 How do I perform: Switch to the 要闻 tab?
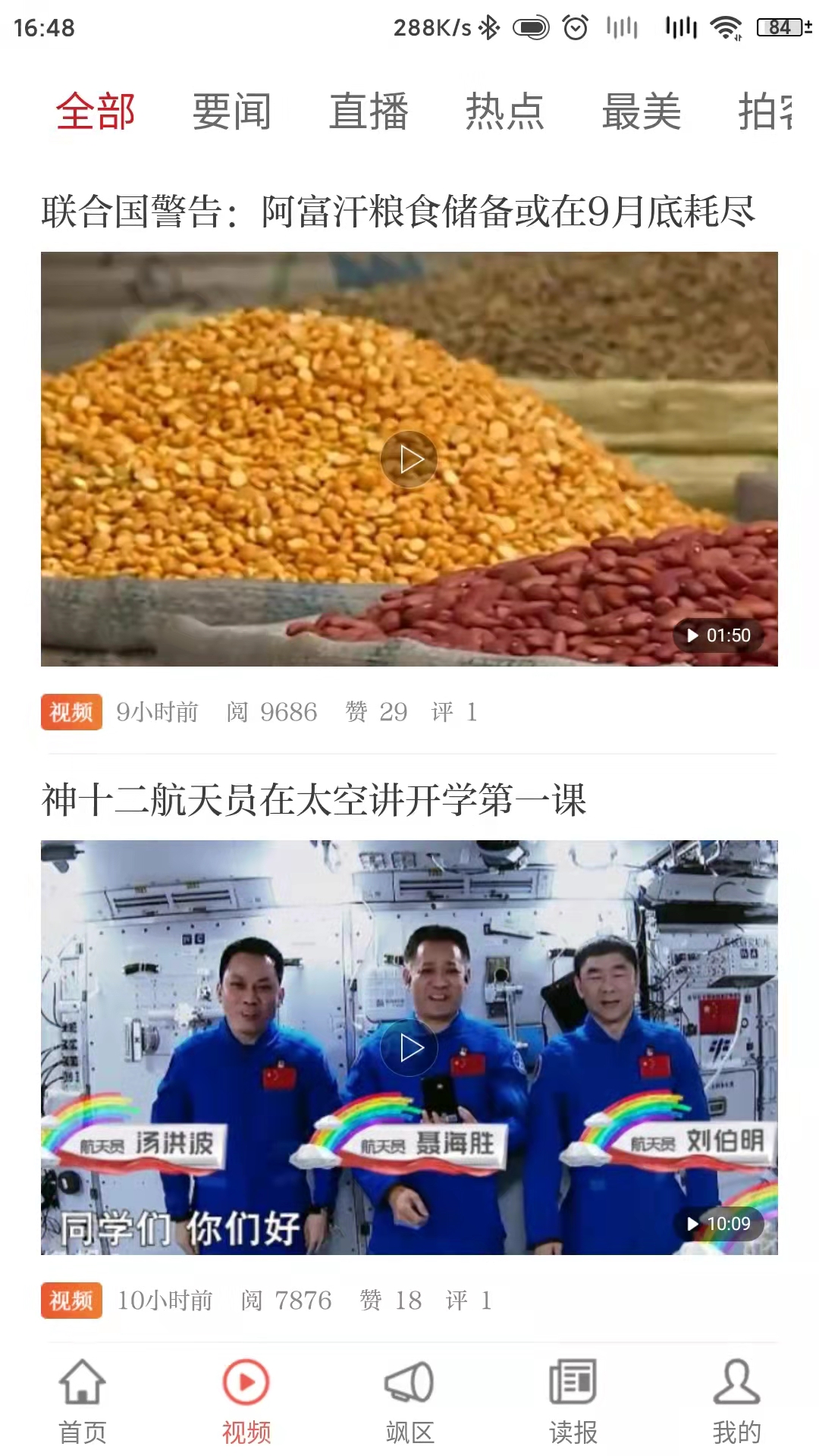coord(231,111)
